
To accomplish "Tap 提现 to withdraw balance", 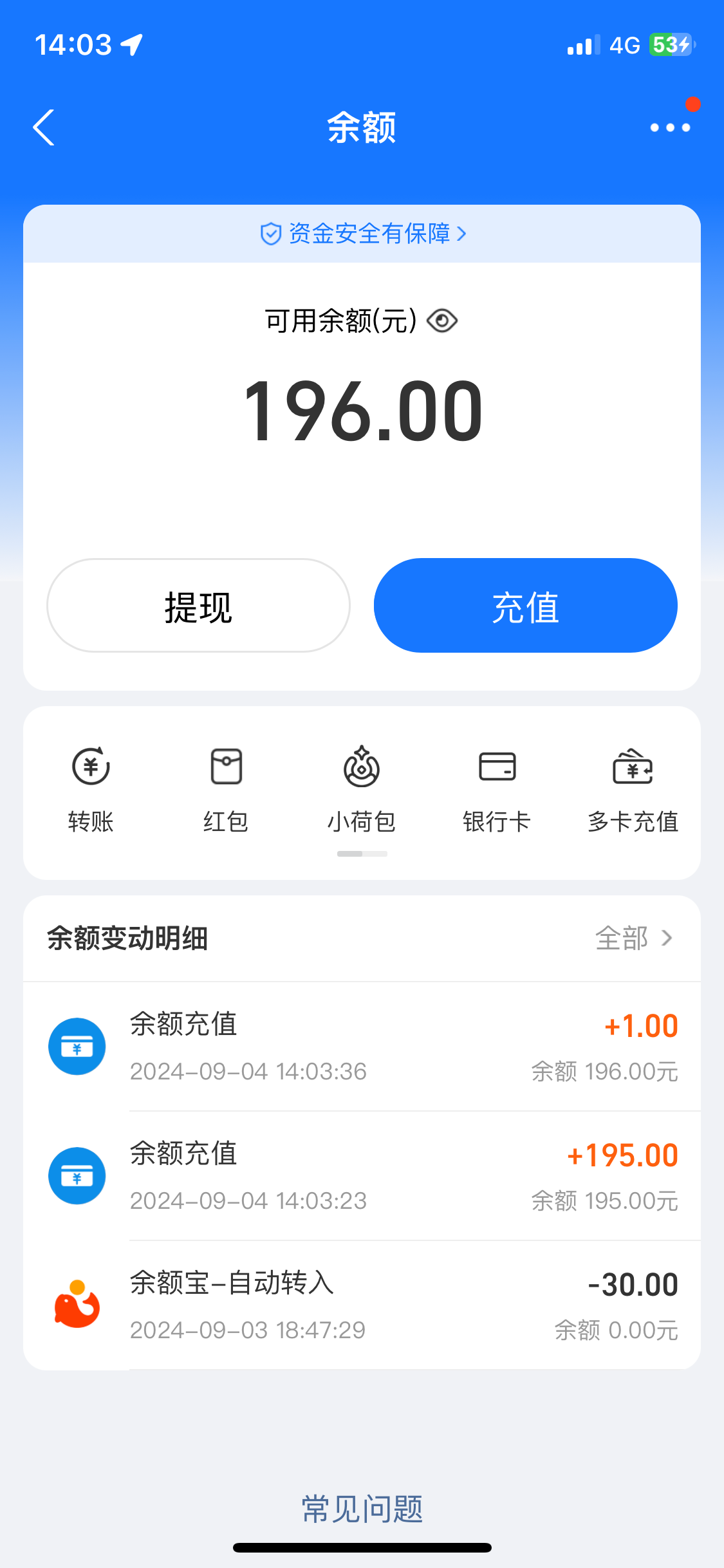I will [x=198, y=606].
